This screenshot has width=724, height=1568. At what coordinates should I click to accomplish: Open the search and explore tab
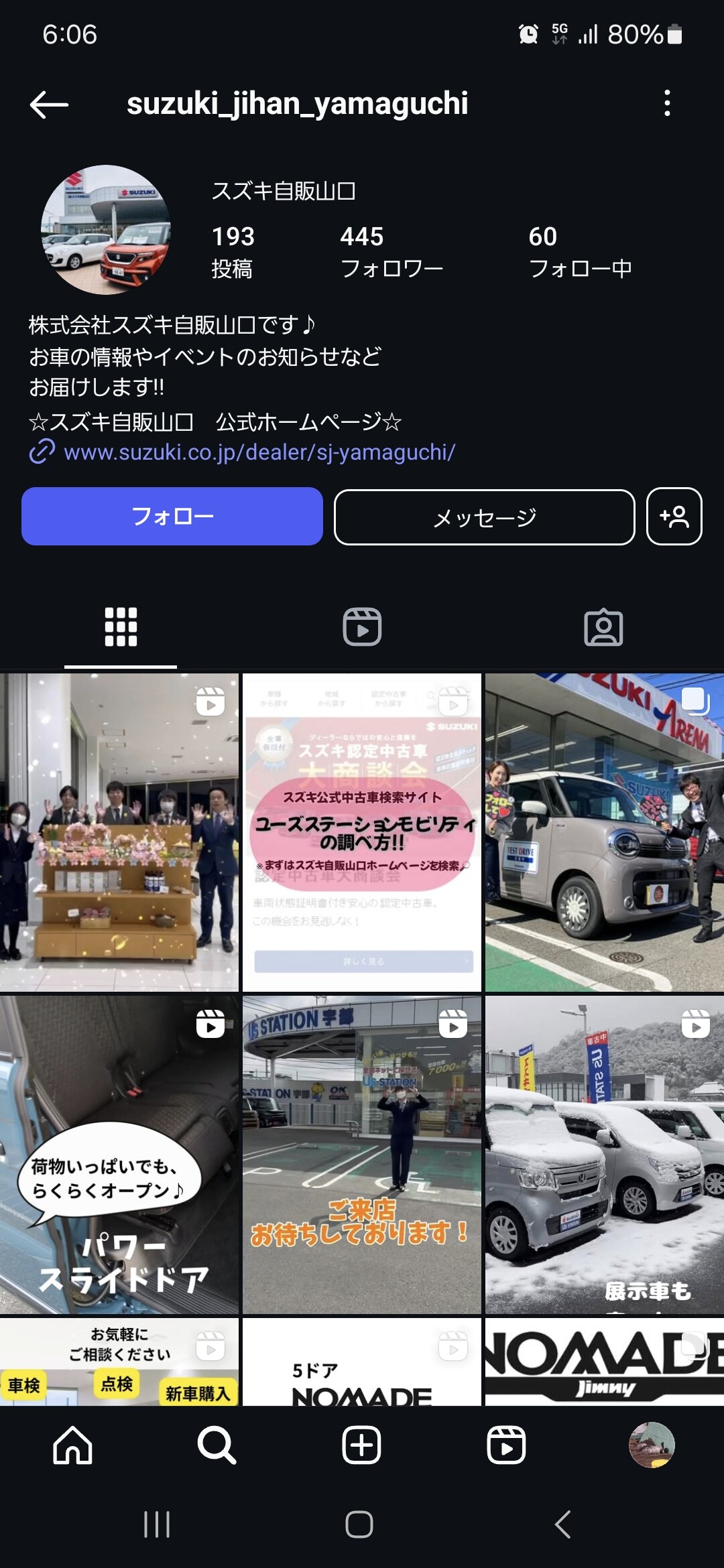pos(217,1445)
